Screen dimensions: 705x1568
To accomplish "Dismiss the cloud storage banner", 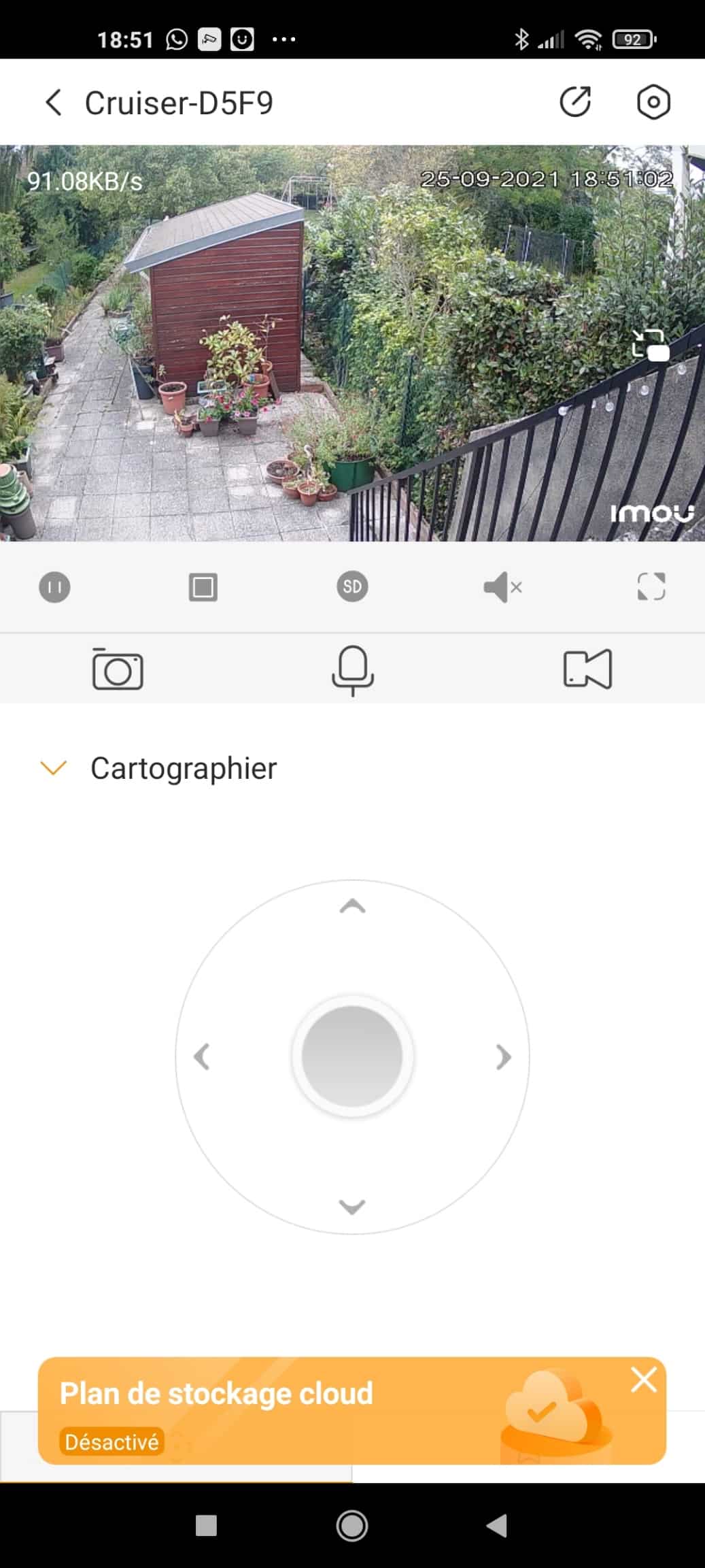I will (x=643, y=1380).
